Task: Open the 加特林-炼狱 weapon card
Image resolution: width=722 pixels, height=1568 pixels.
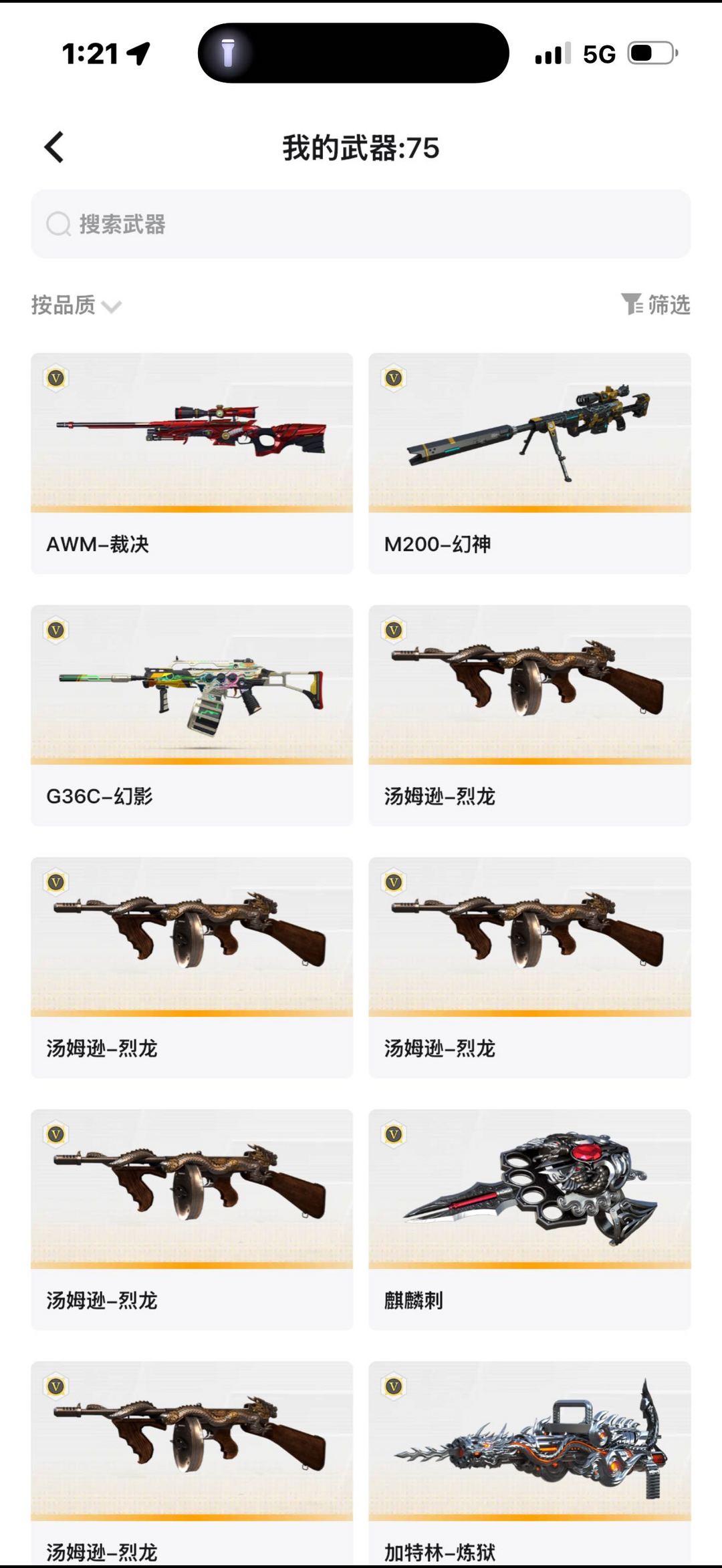Action: (x=529, y=1463)
